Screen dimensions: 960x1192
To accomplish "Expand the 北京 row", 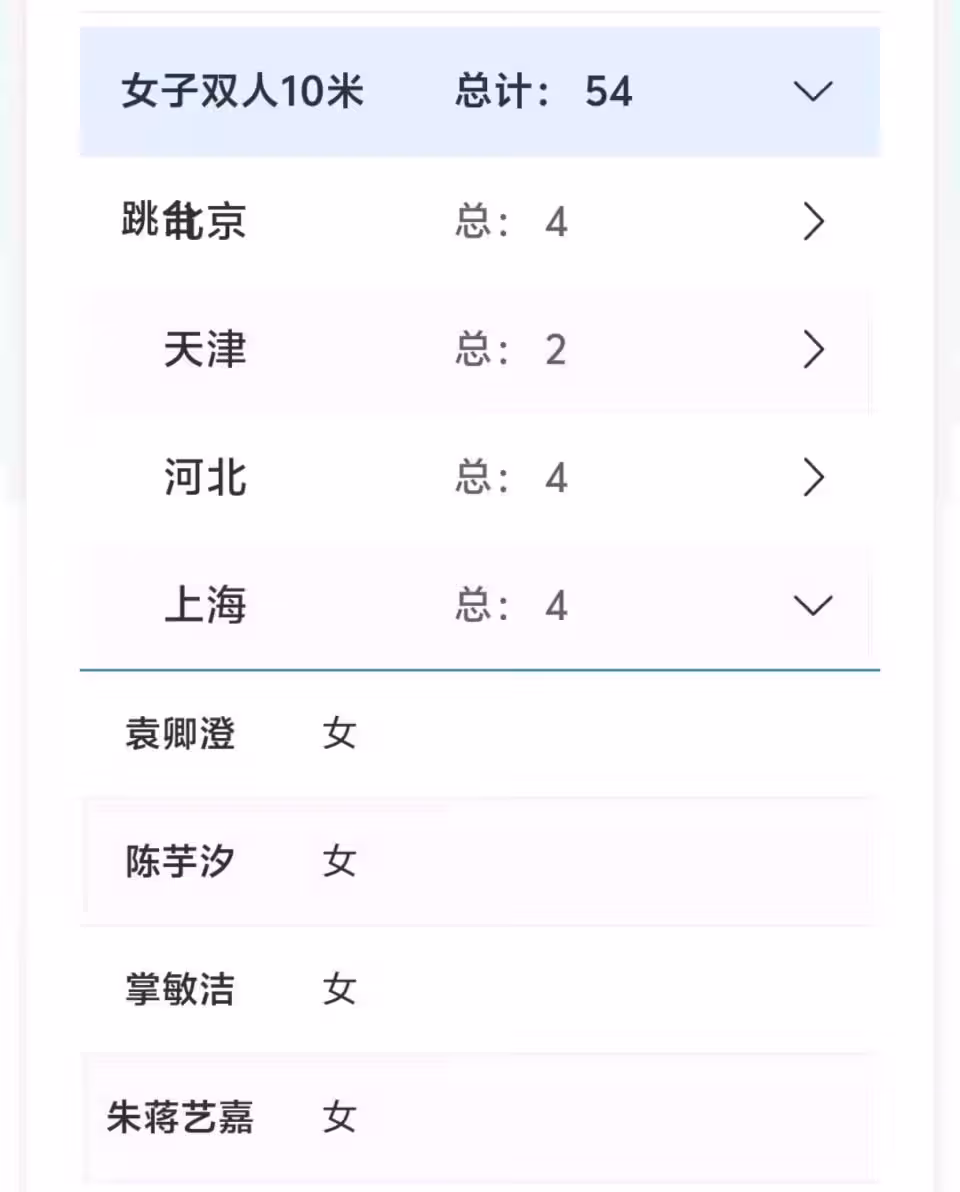I will pyautogui.click(x=813, y=222).
